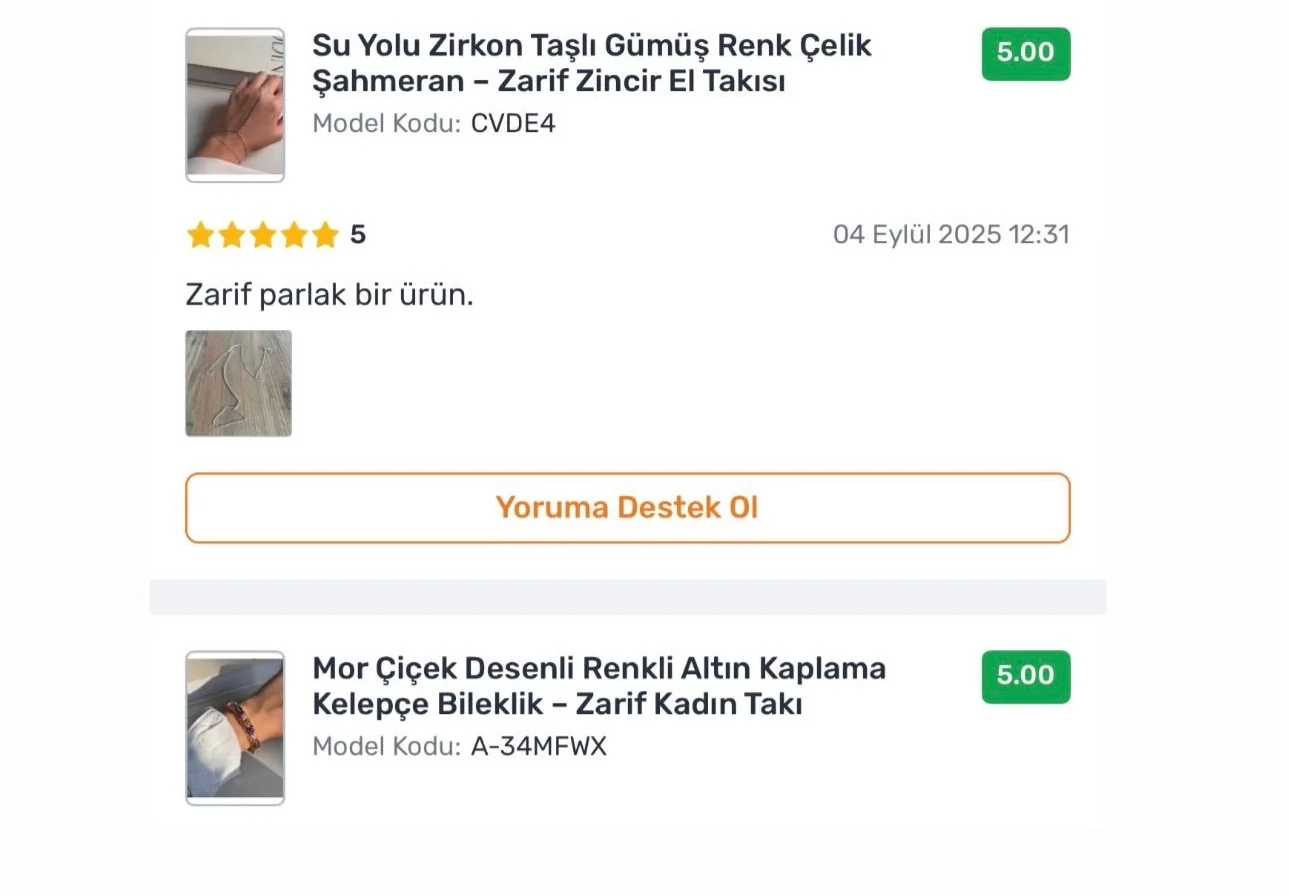Tap the Yoruma Destek Ol button
The image size is (1289, 896).
click(627, 508)
